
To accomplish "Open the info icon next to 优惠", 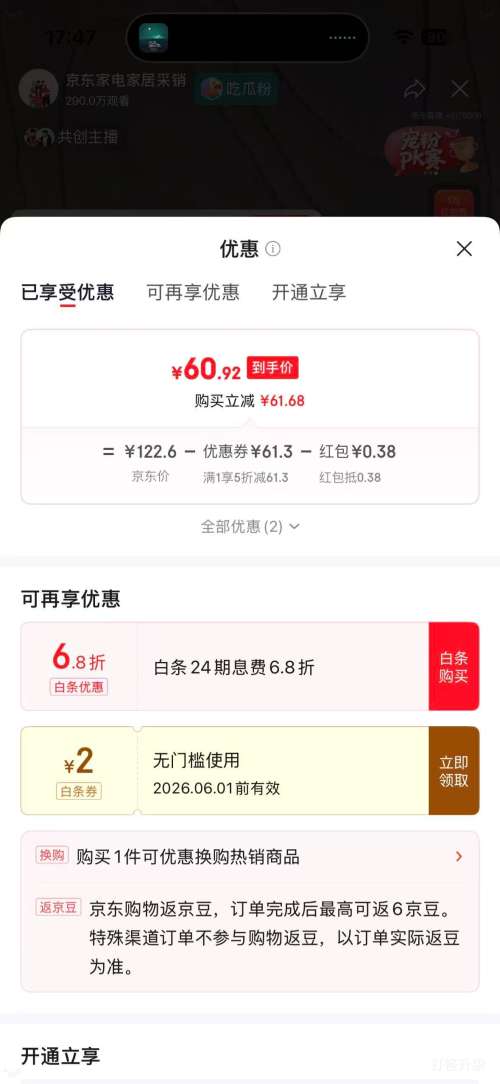I will [273, 249].
